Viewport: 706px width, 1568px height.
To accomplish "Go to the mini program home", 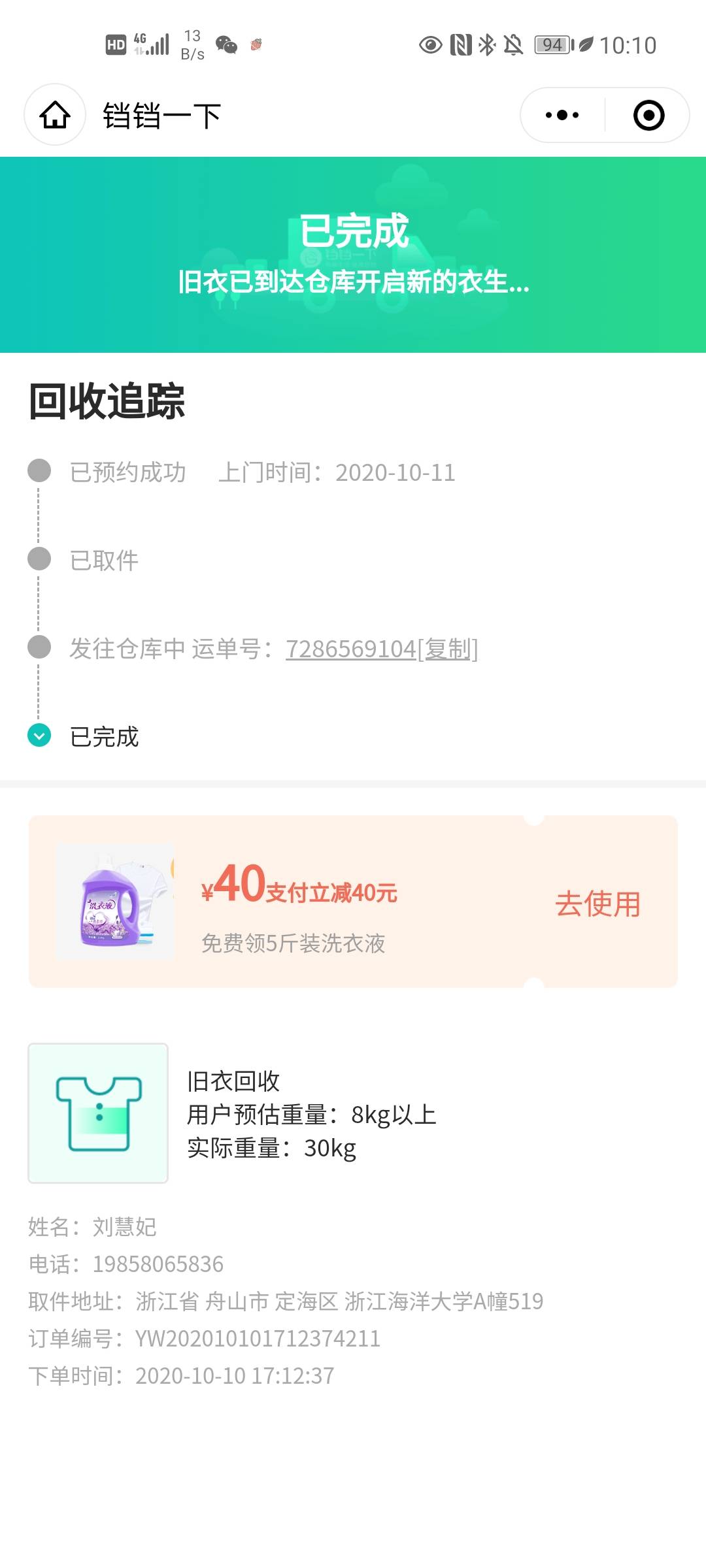I will click(55, 115).
